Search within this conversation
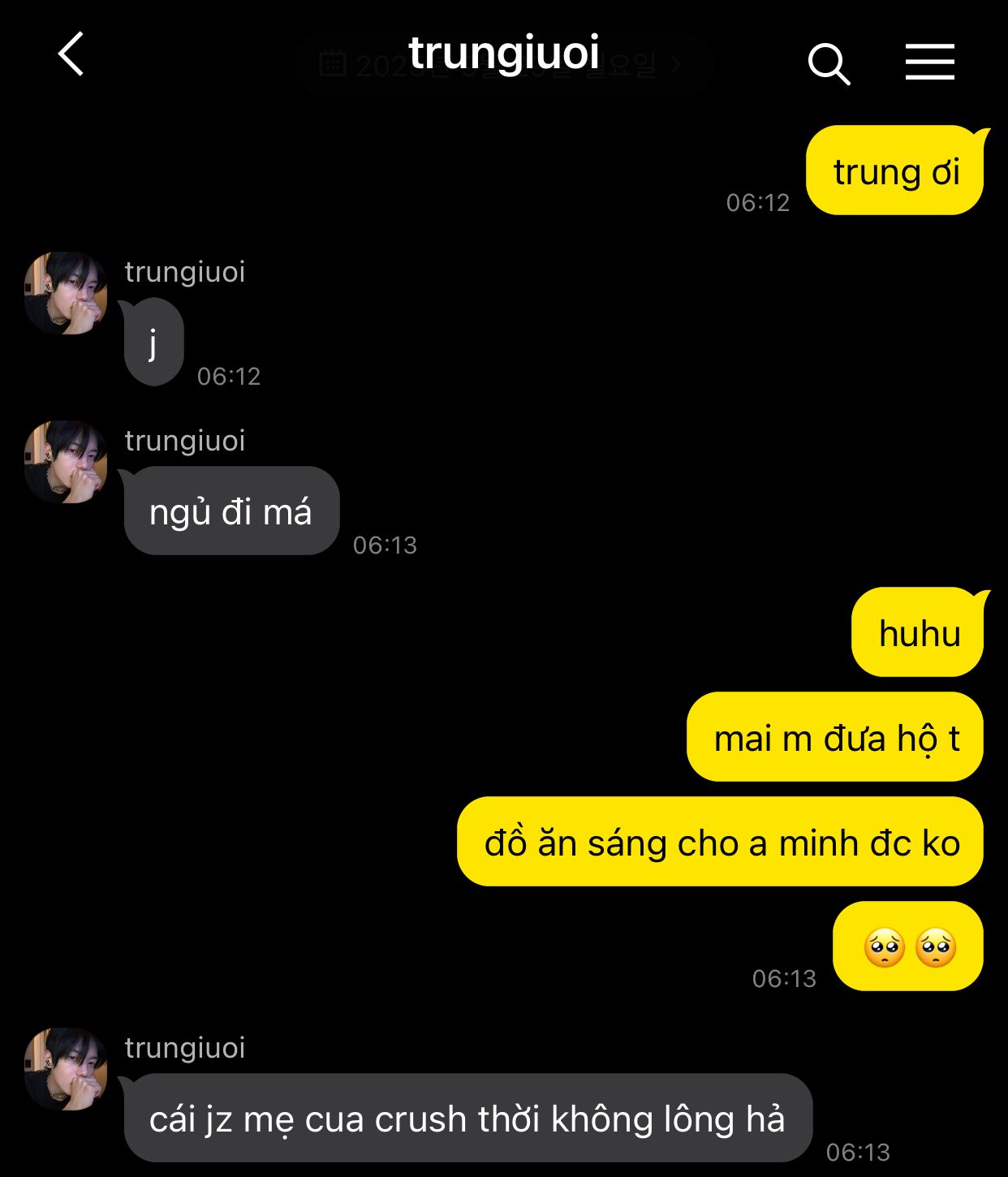Image resolution: width=1008 pixels, height=1177 pixels. coord(828,63)
